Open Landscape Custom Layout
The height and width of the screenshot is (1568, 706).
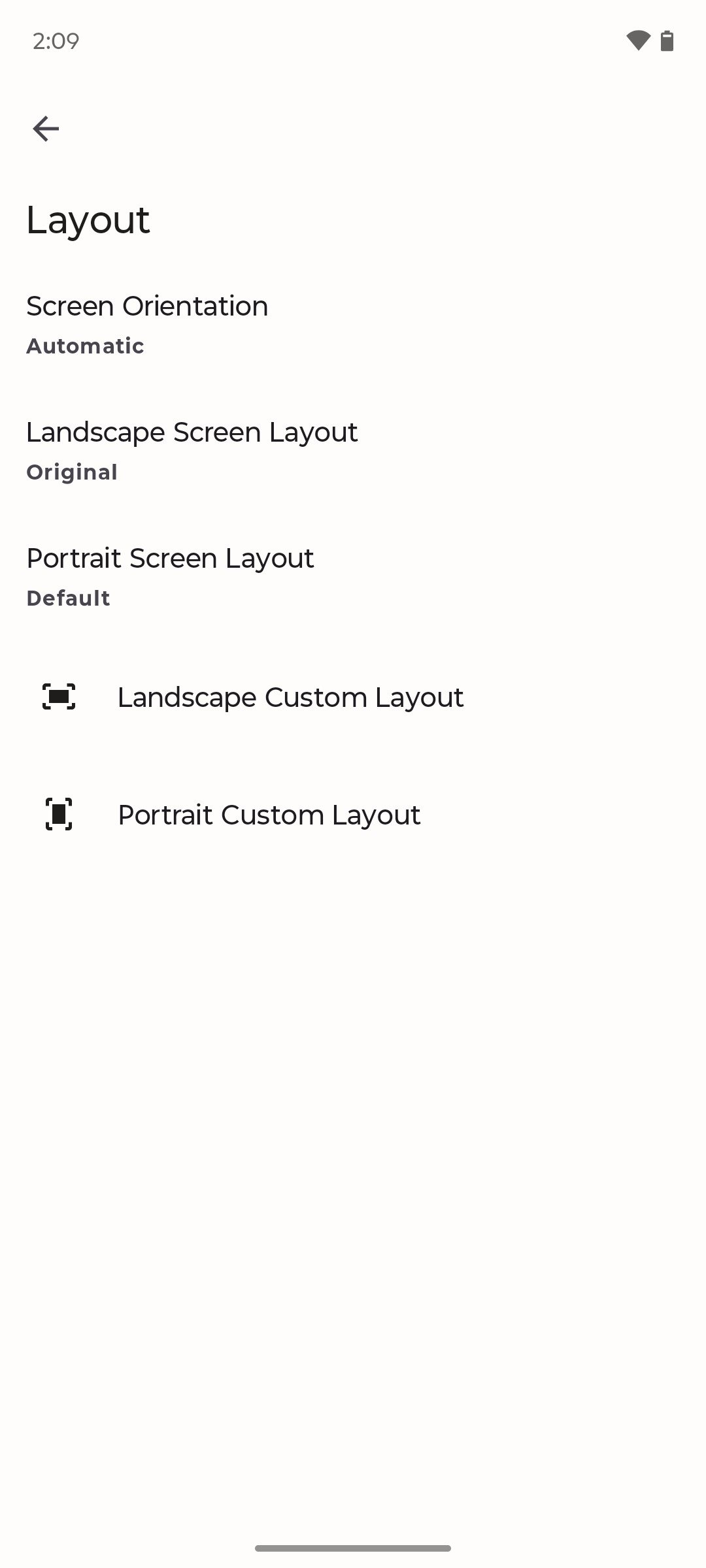tap(290, 697)
